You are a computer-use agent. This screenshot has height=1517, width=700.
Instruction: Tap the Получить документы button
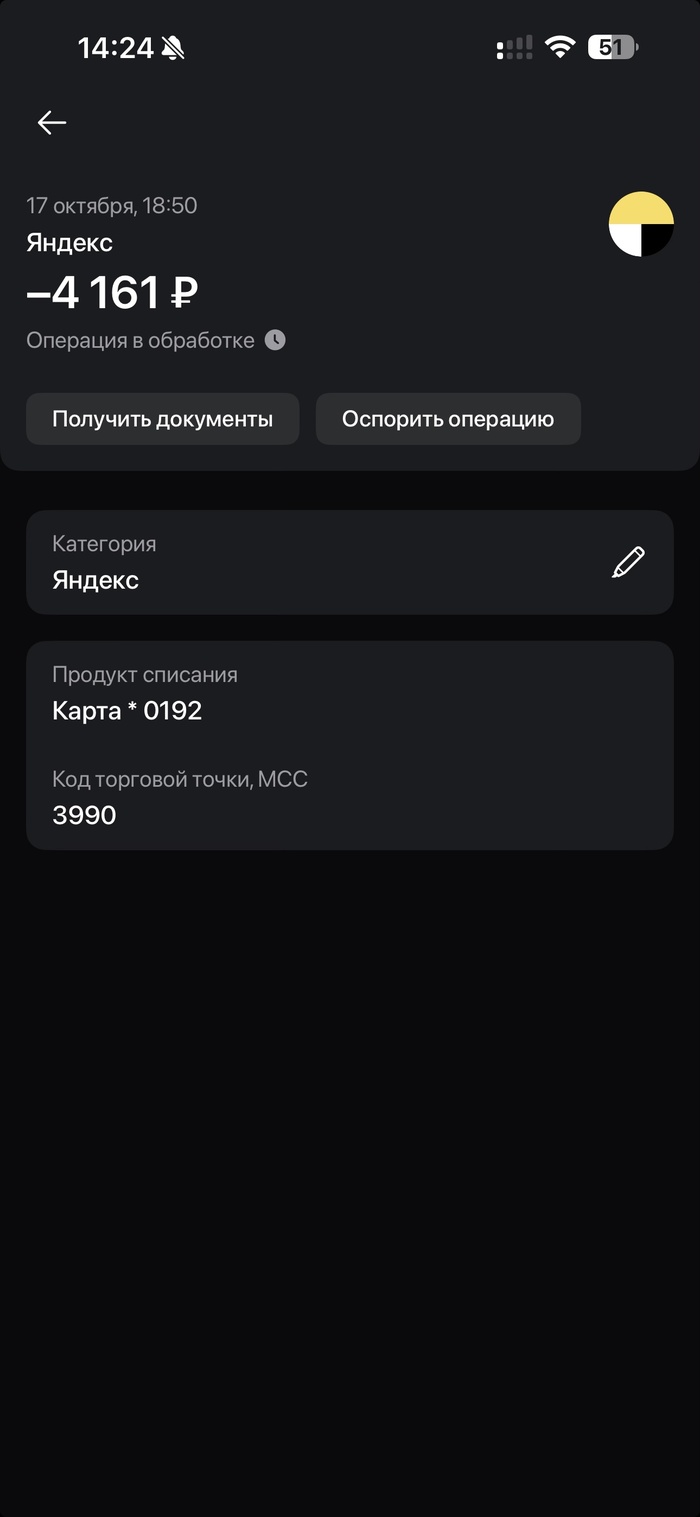click(162, 419)
